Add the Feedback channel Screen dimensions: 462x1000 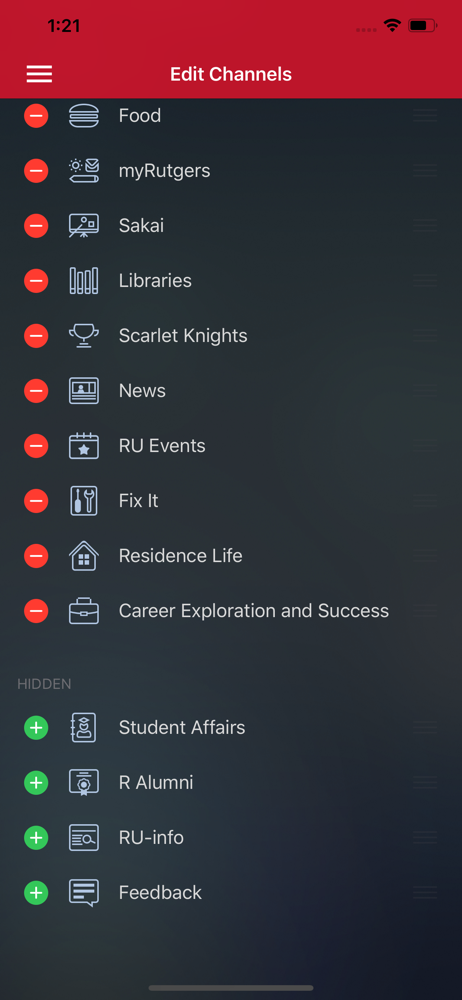click(x=36, y=893)
